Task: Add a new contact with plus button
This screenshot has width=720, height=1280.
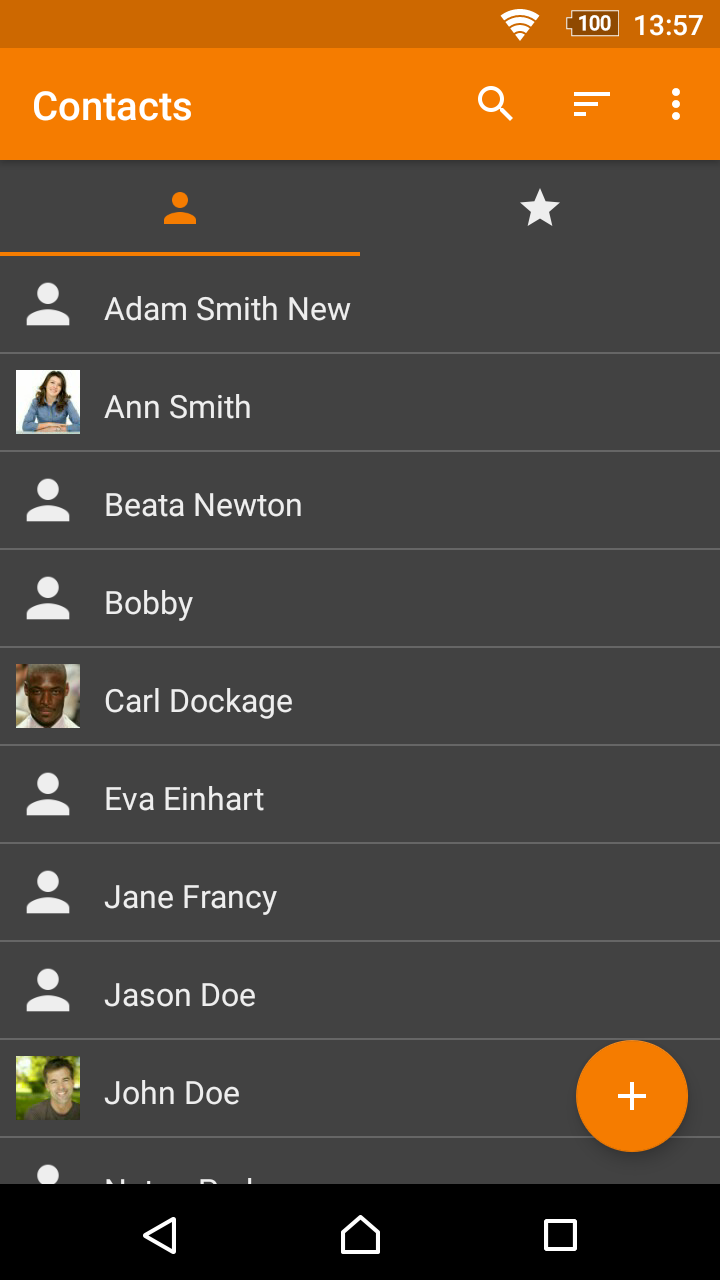Action: coord(632,1096)
